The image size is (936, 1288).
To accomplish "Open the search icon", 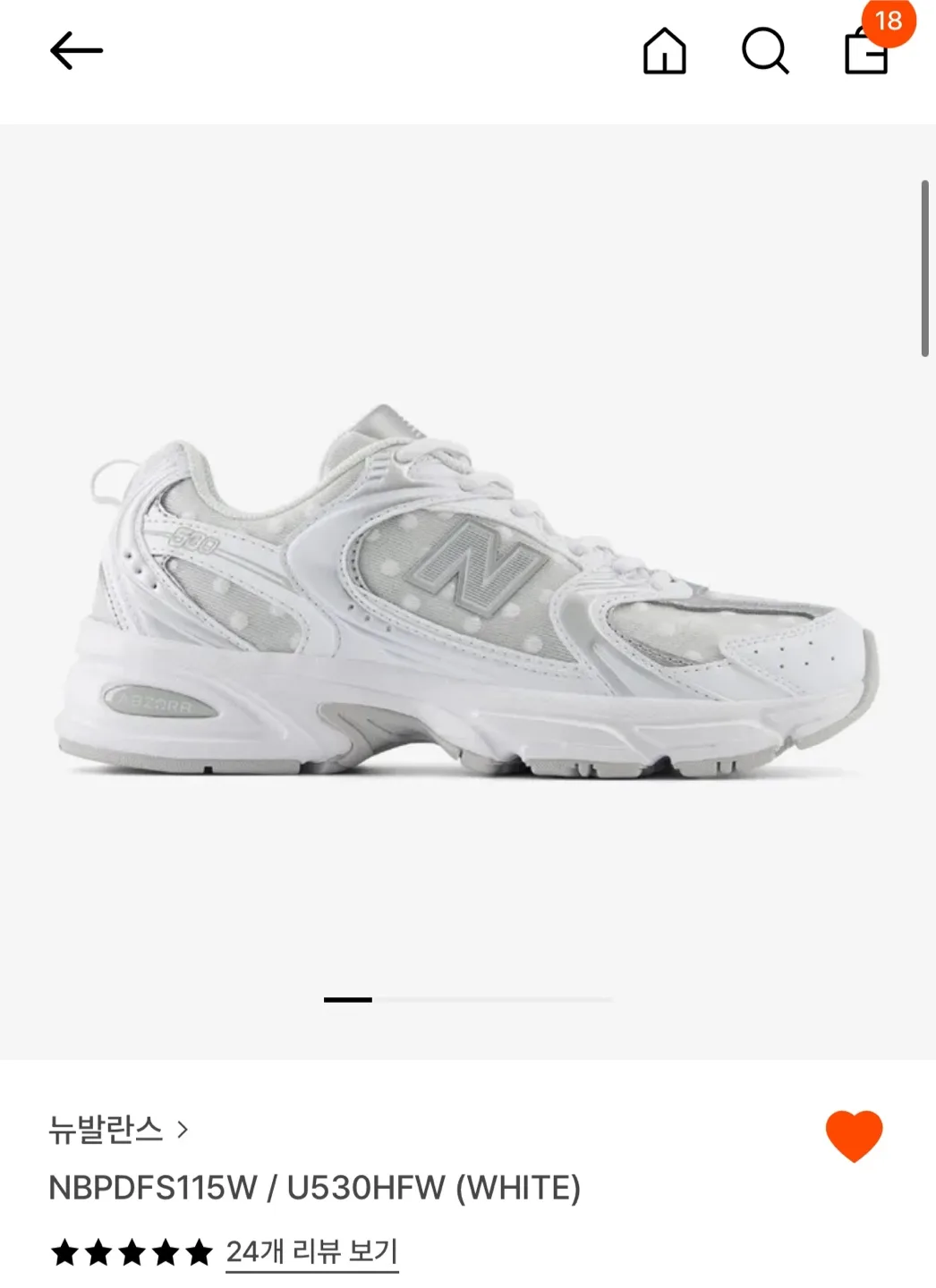I will 765,51.
